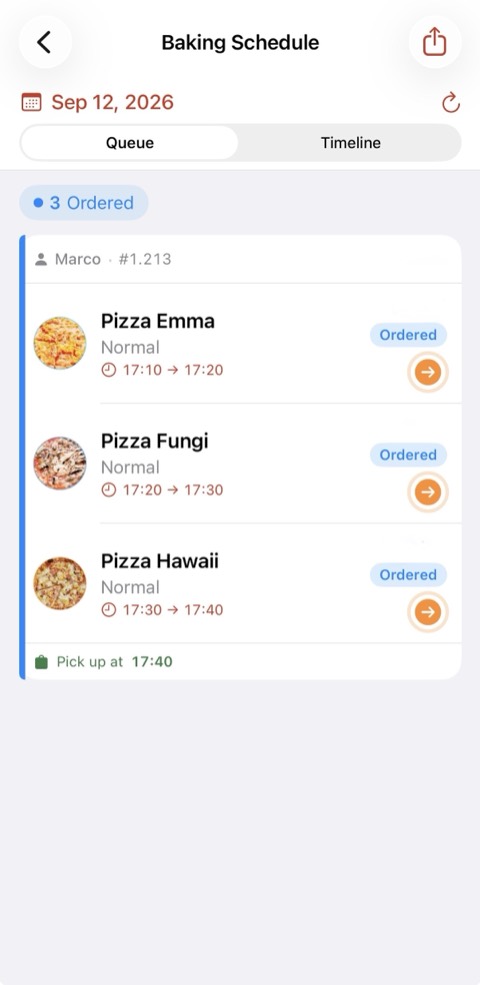Screen dimensions: 480x985
Task: Tap the 3 Ordered filter chip
Action: tap(84, 202)
